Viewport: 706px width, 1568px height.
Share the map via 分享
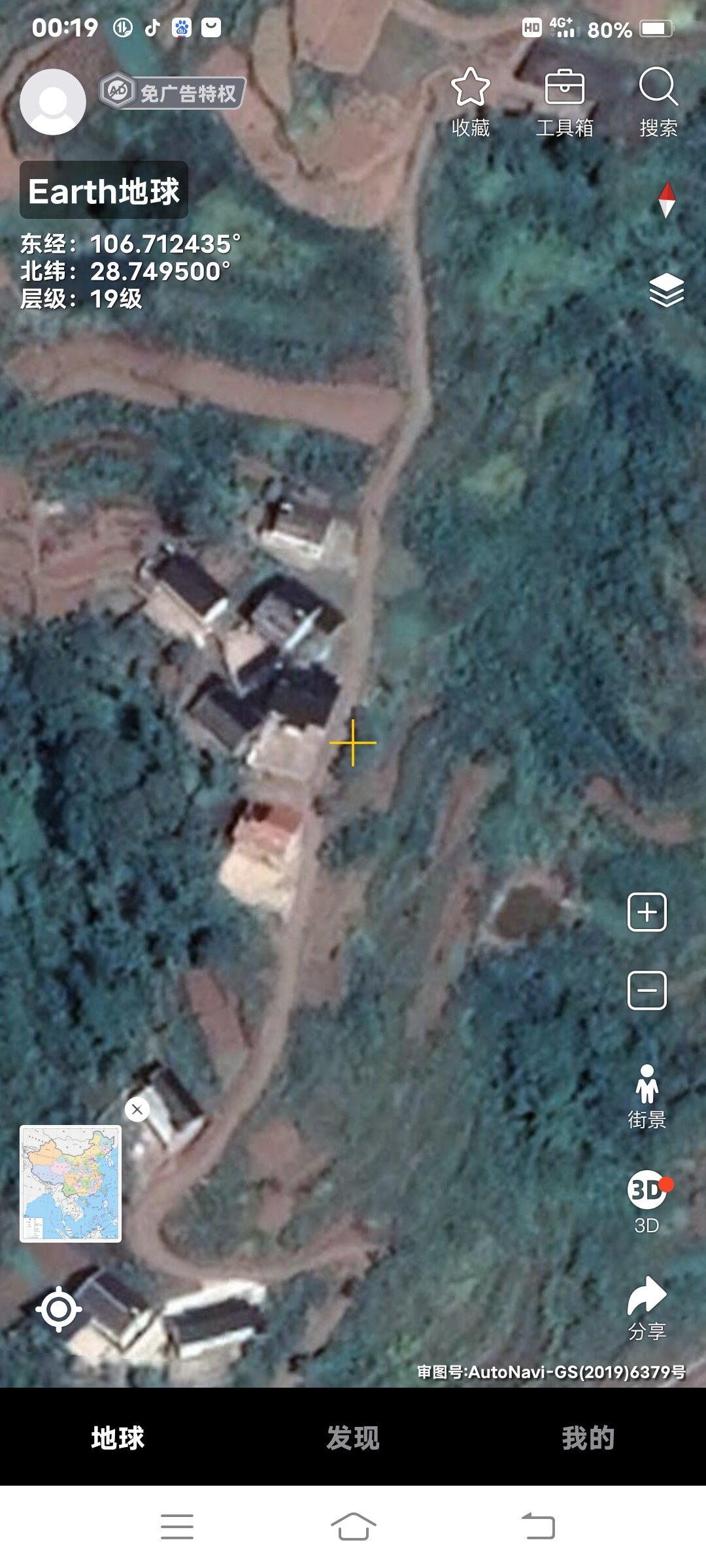(x=647, y=1308)
